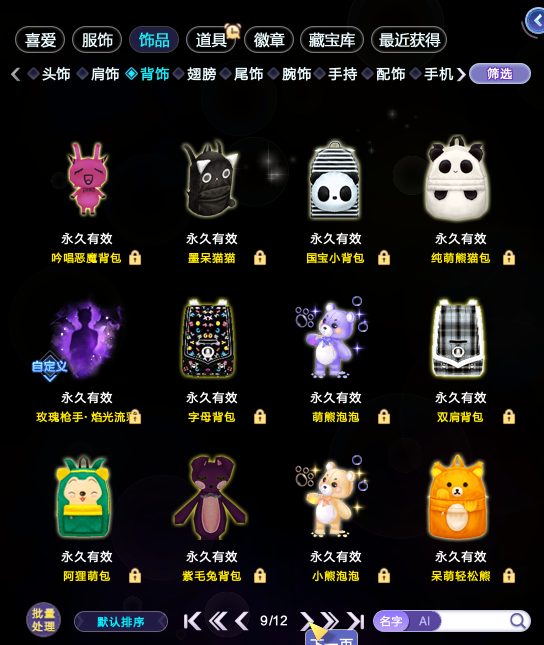Screen dimensions: 544x645
Task: Jump to the last page
Action: tap(356, 621)
